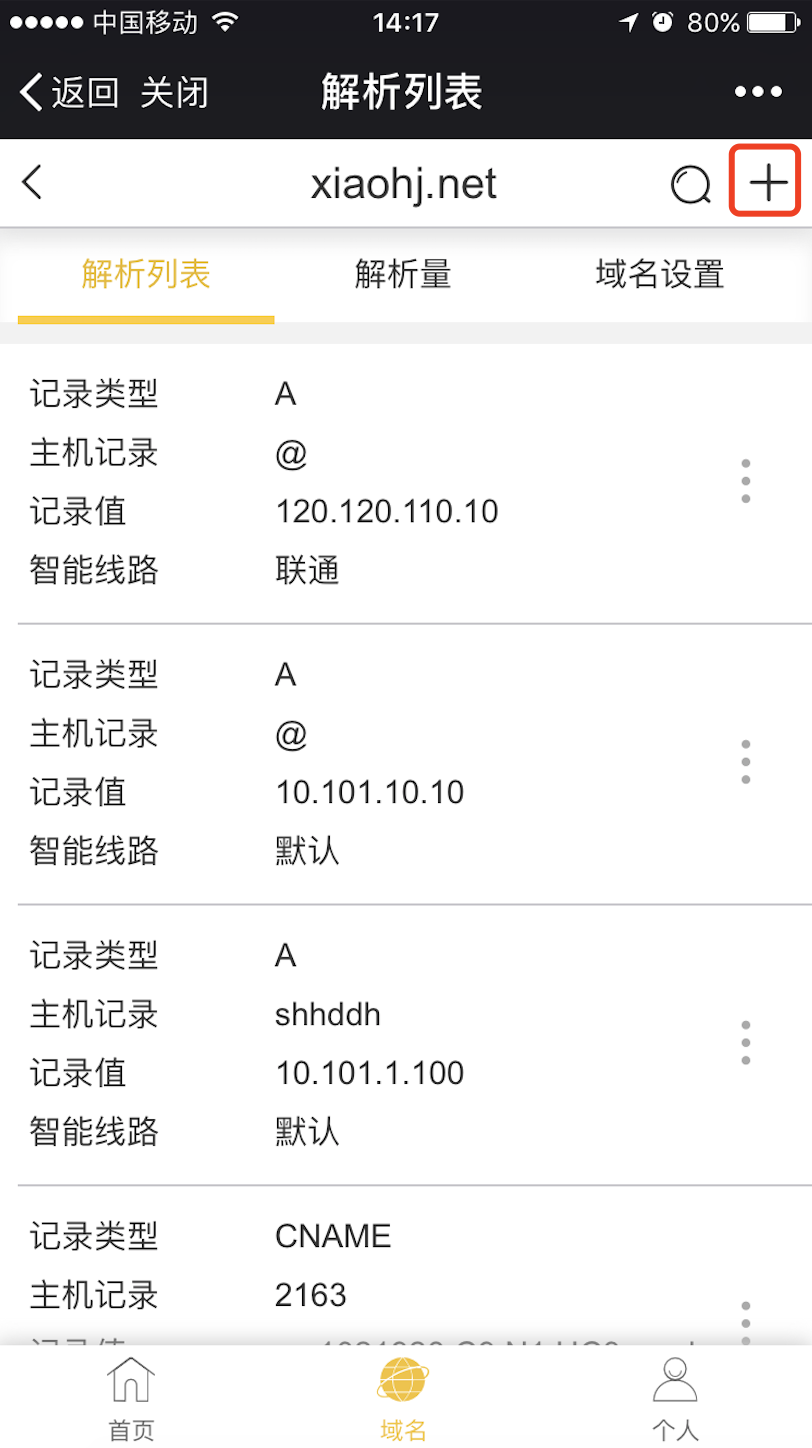Tap 关闭 to close the page

174,92
